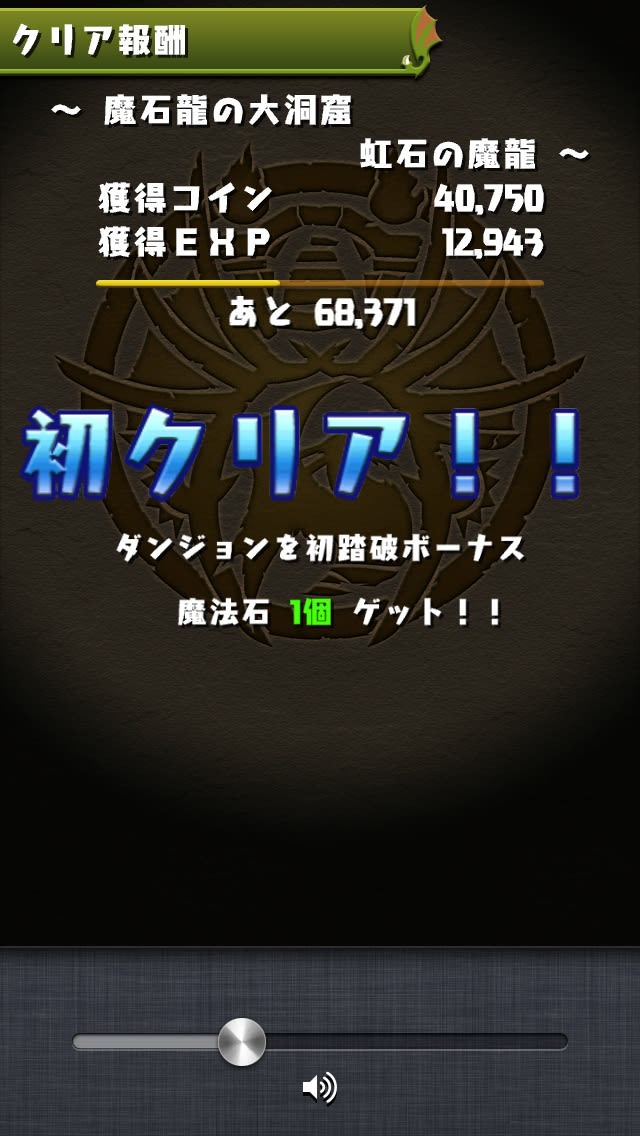Viewport: 640px width, 1136px height.
Task: Tap the volume slider knob
Action: click(x=242, y=1042)
